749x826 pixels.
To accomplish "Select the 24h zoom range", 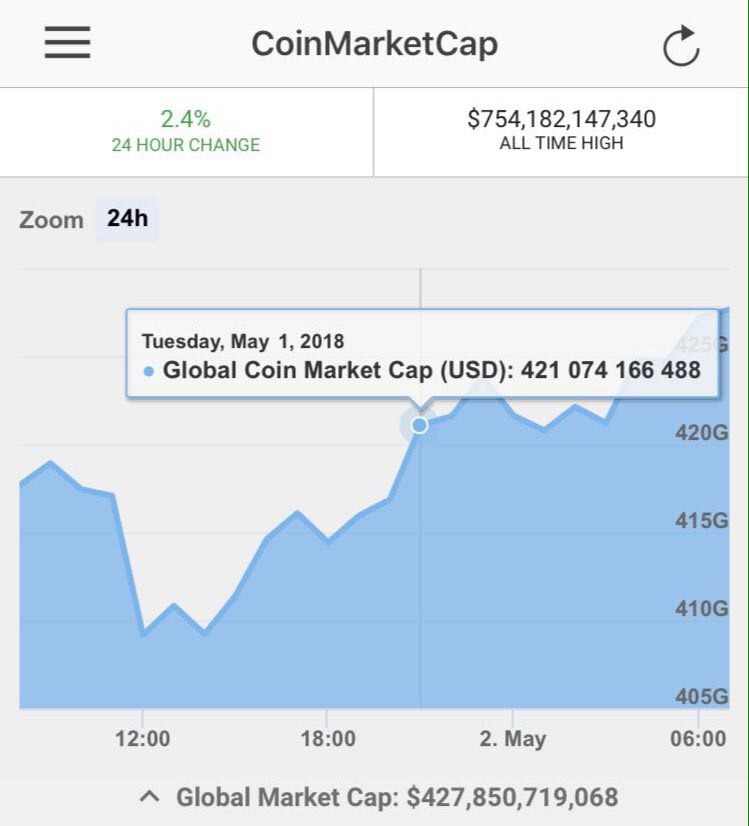I will (x=127, y=218).
